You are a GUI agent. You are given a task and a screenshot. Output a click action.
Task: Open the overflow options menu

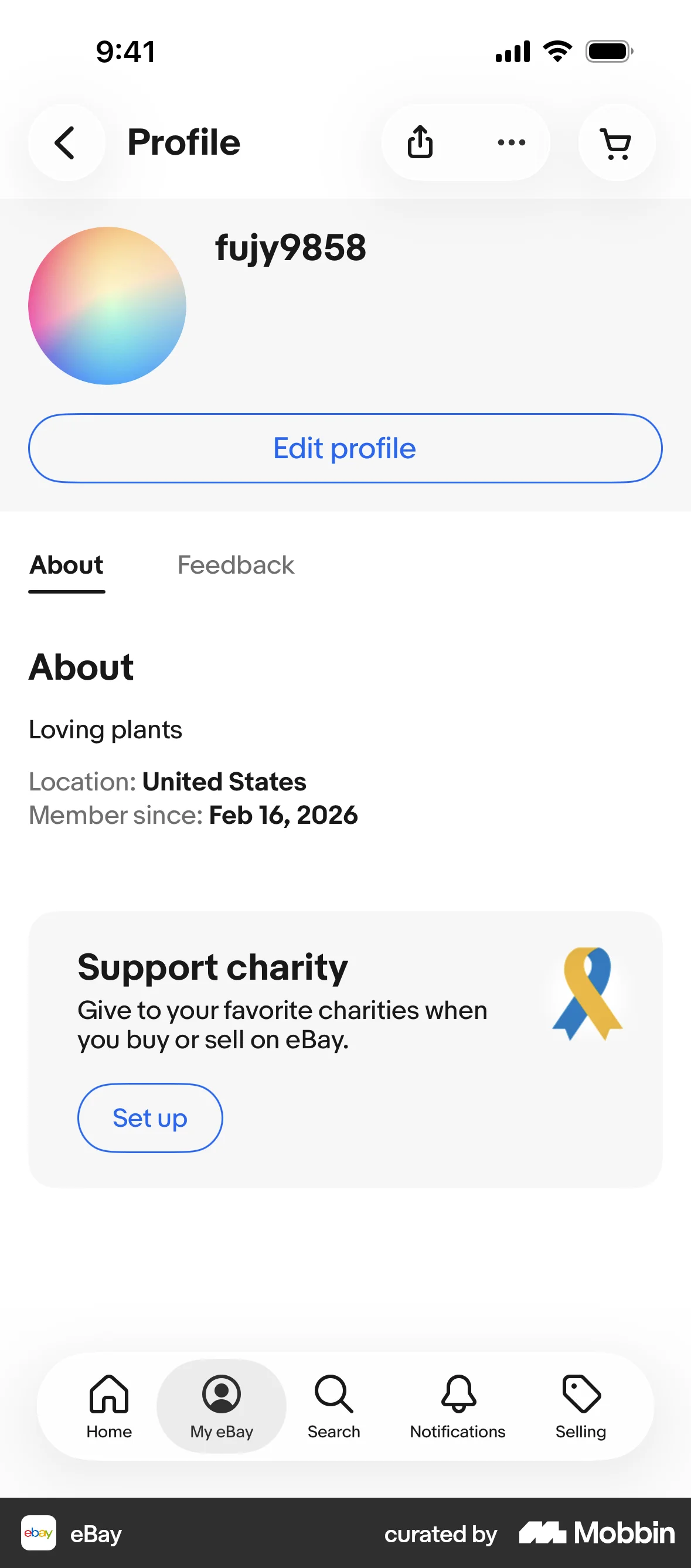click(x=511, y=142)
